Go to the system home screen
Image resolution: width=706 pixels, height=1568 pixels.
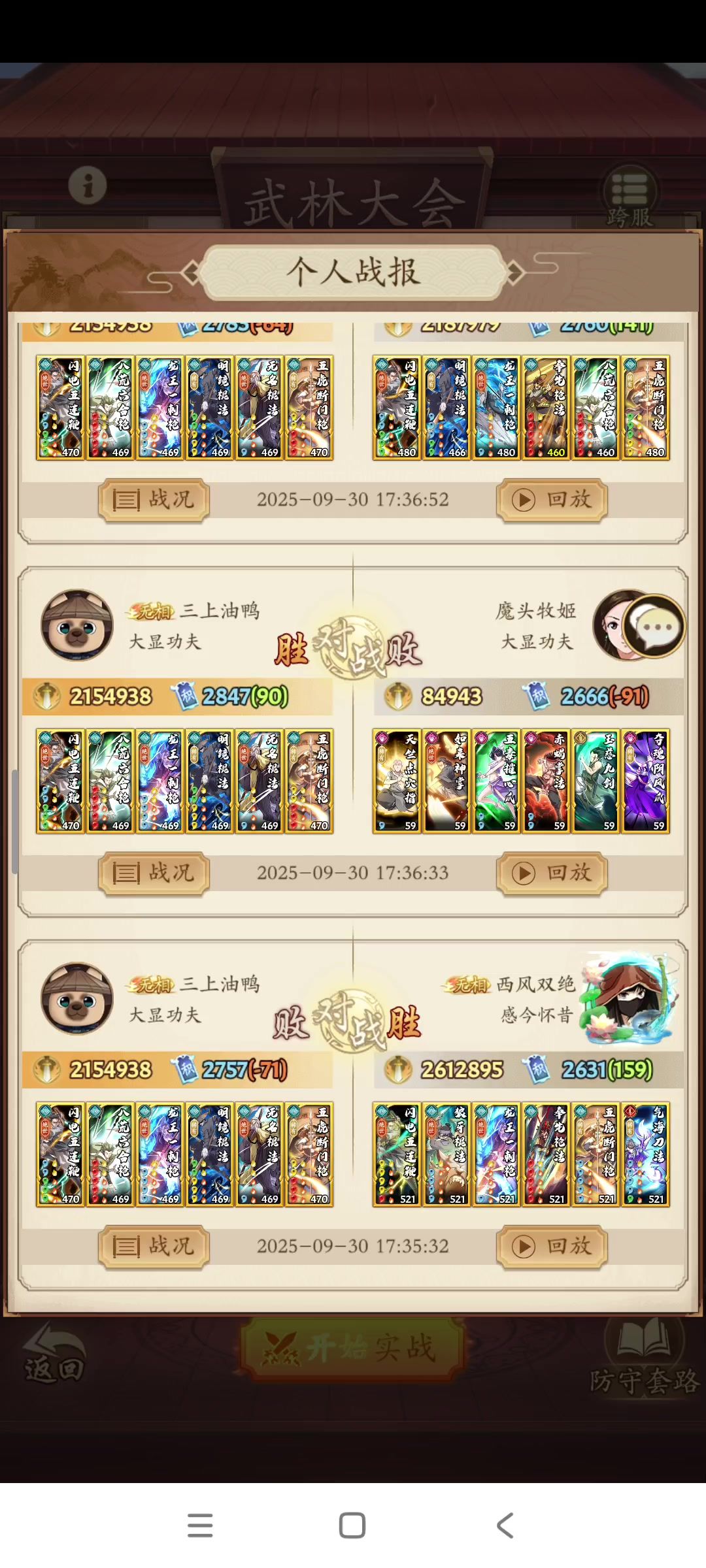tap(352, 1526)
